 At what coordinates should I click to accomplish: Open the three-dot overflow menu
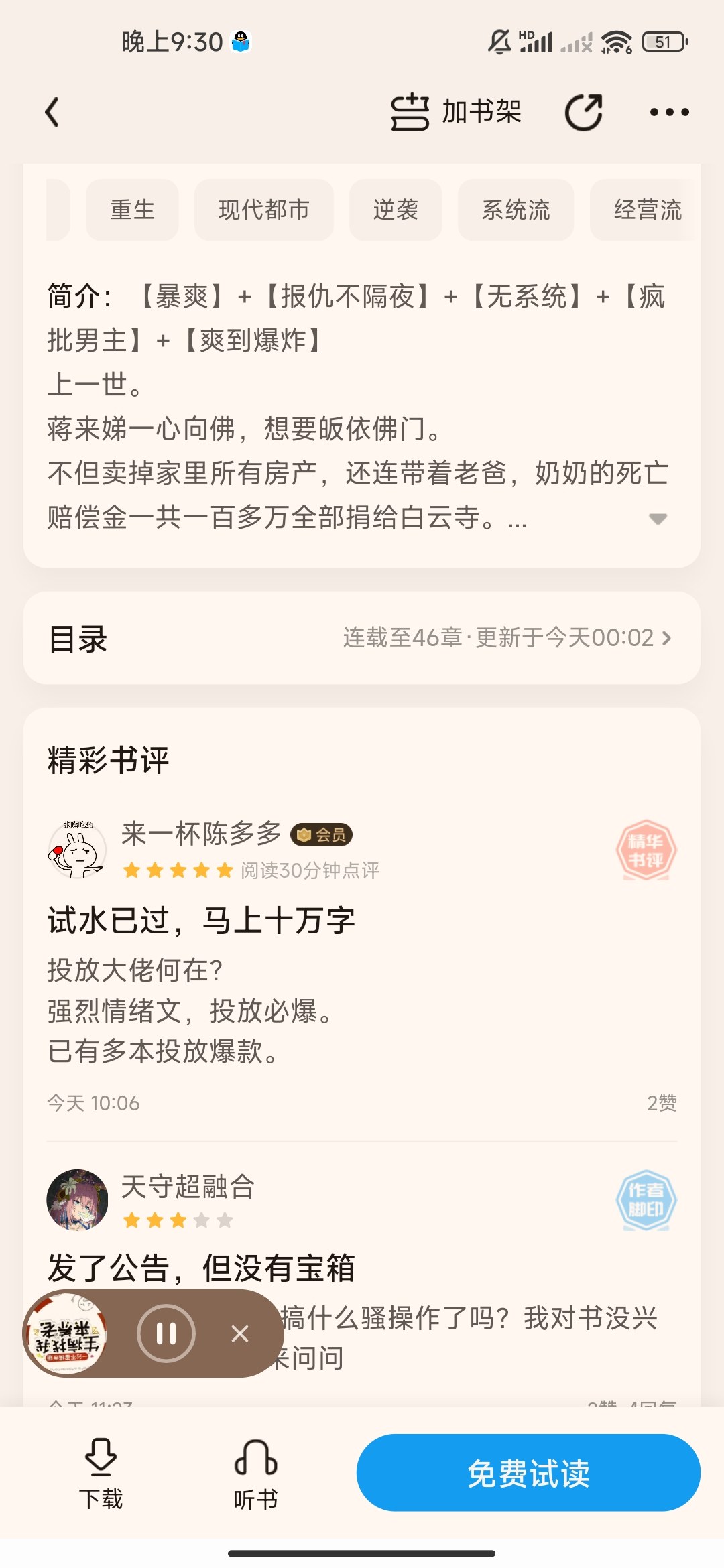pos(669,112)
